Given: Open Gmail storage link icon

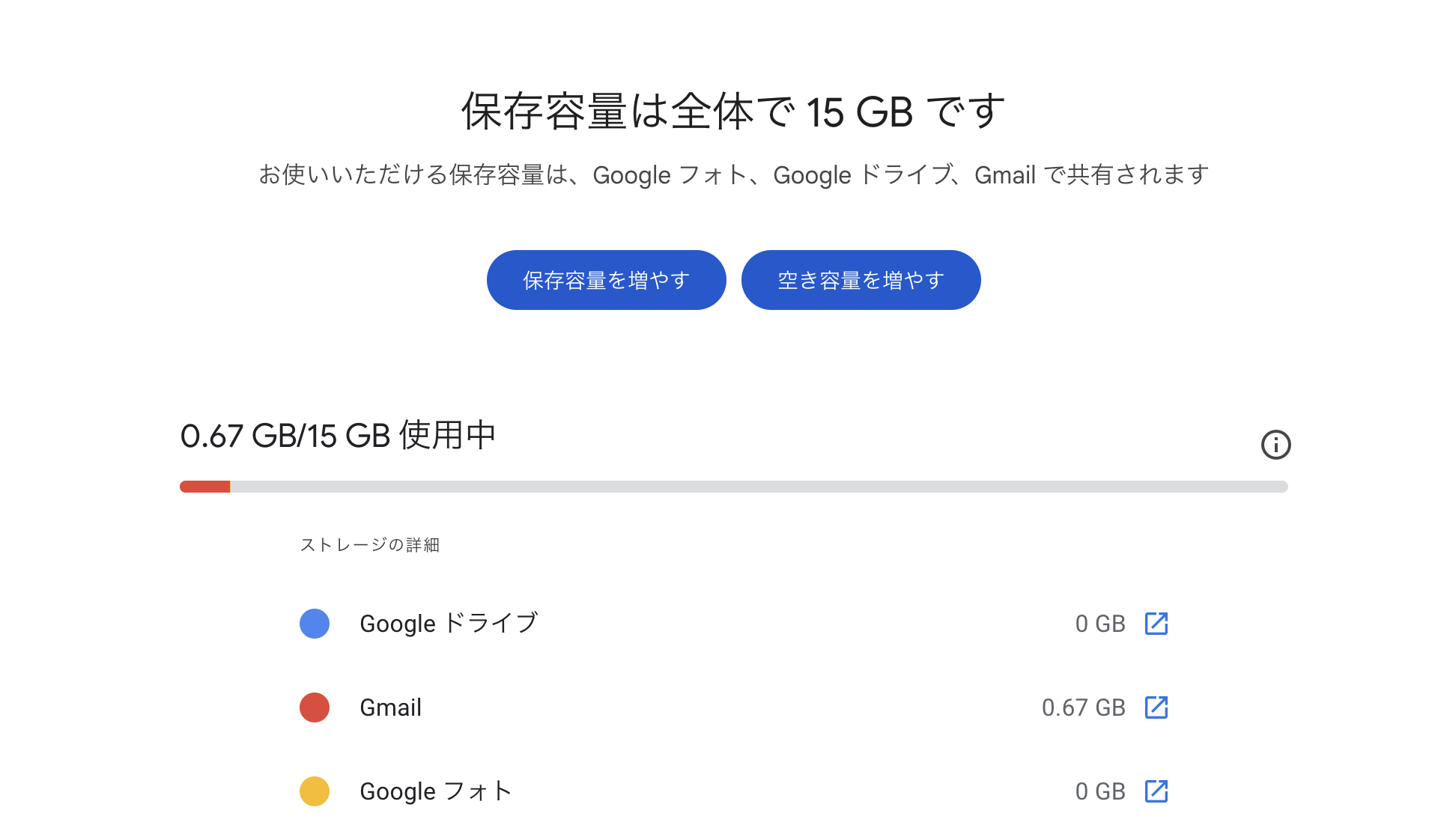Looking at the screenshot, I should tap(1156, 707).
